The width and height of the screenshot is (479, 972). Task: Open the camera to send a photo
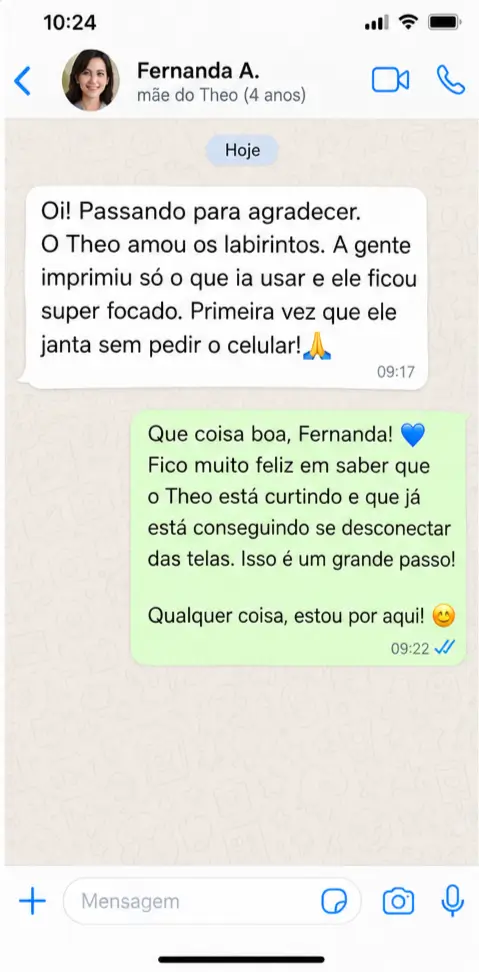tap(398, 901)
